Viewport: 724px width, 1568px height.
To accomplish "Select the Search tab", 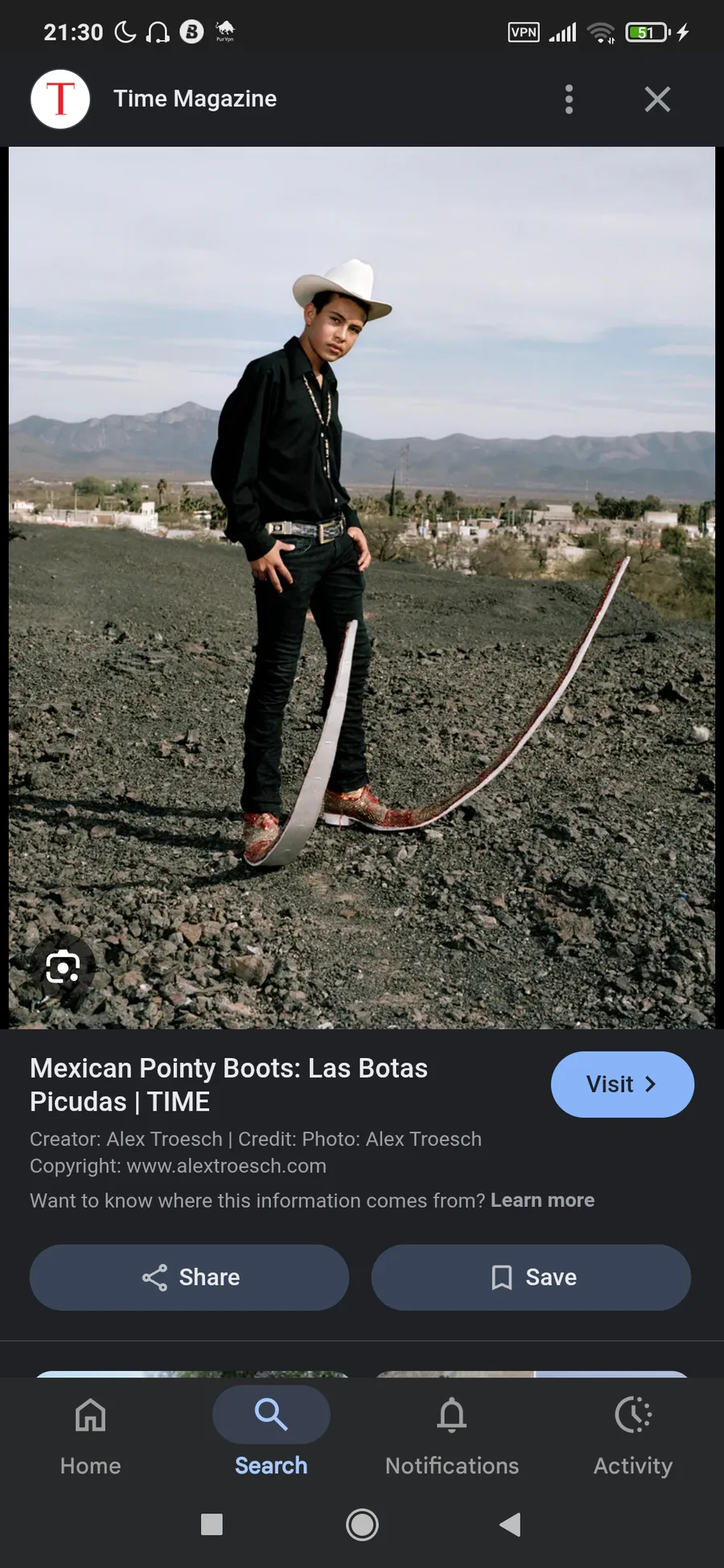I will click(x=271, y=1436).
